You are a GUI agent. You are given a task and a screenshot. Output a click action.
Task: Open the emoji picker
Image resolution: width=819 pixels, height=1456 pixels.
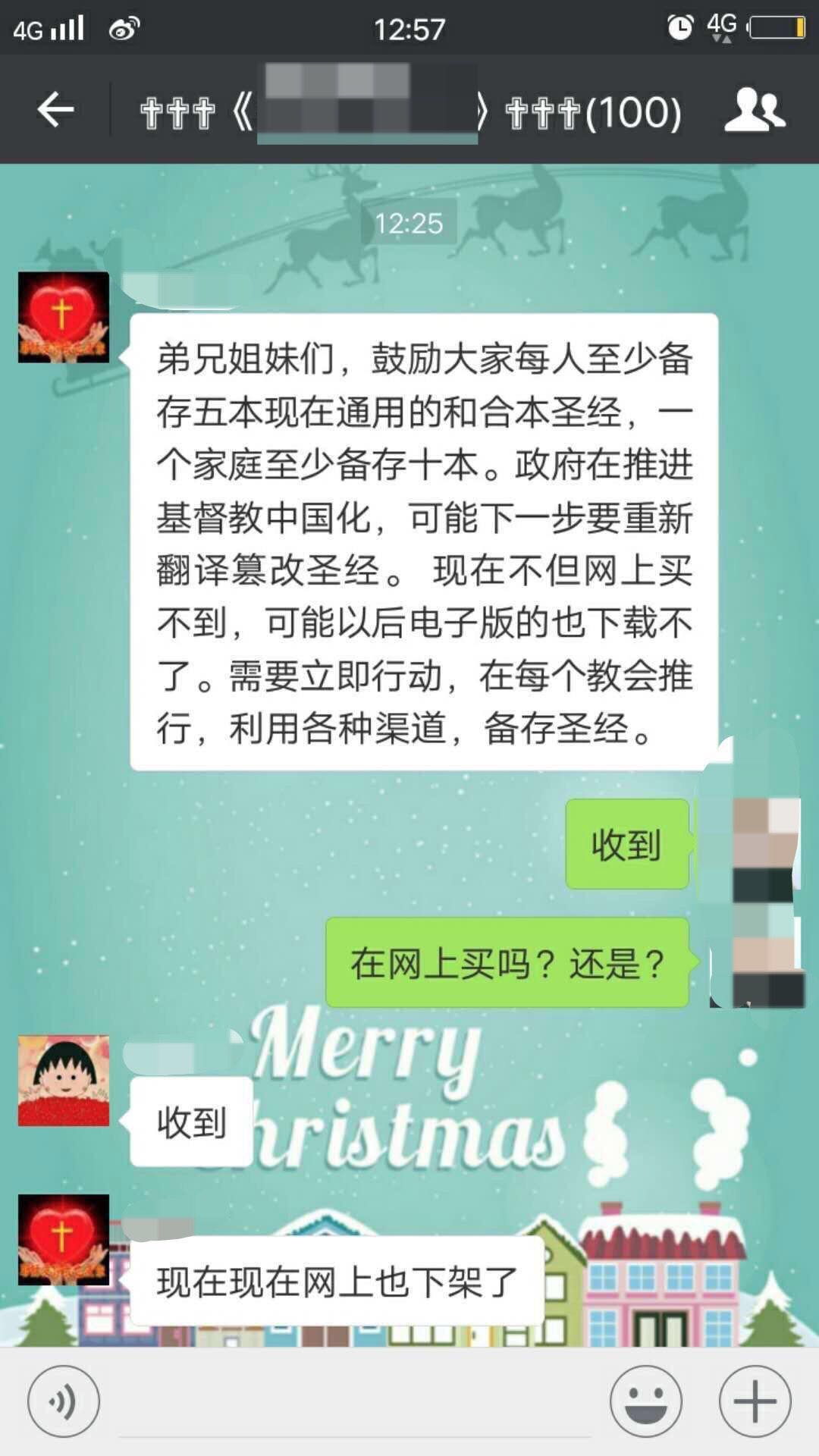(645, 1401)
